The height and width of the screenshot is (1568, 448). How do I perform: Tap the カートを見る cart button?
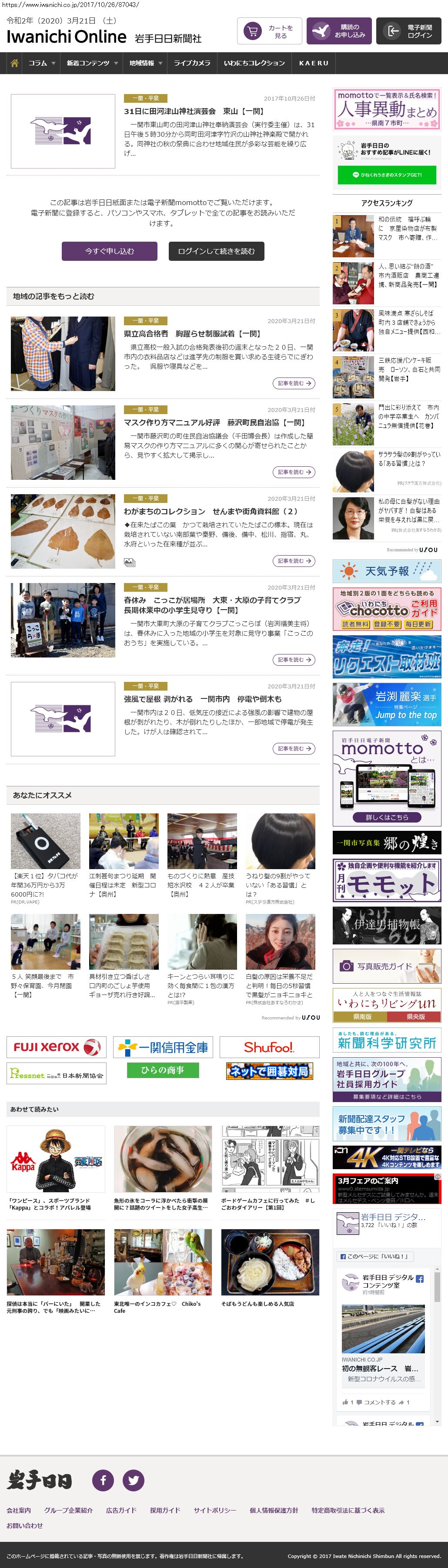click(269, 32)
